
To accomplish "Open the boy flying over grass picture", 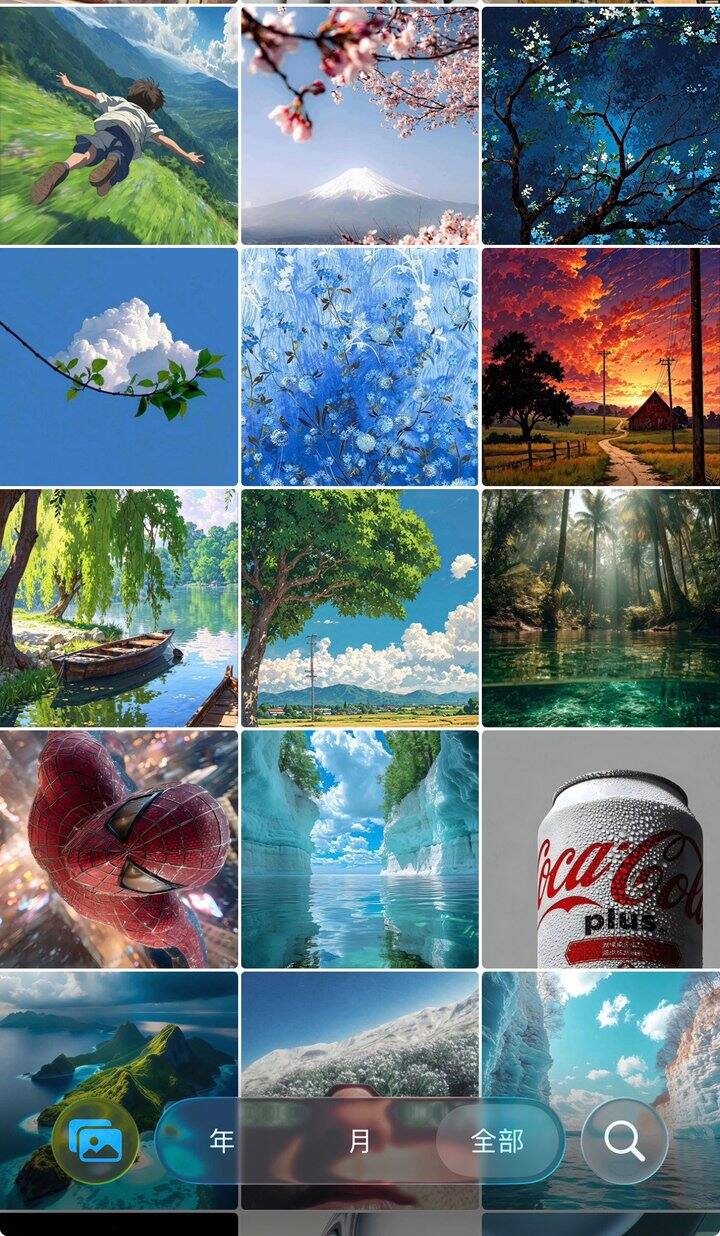I will pos(119,125).
